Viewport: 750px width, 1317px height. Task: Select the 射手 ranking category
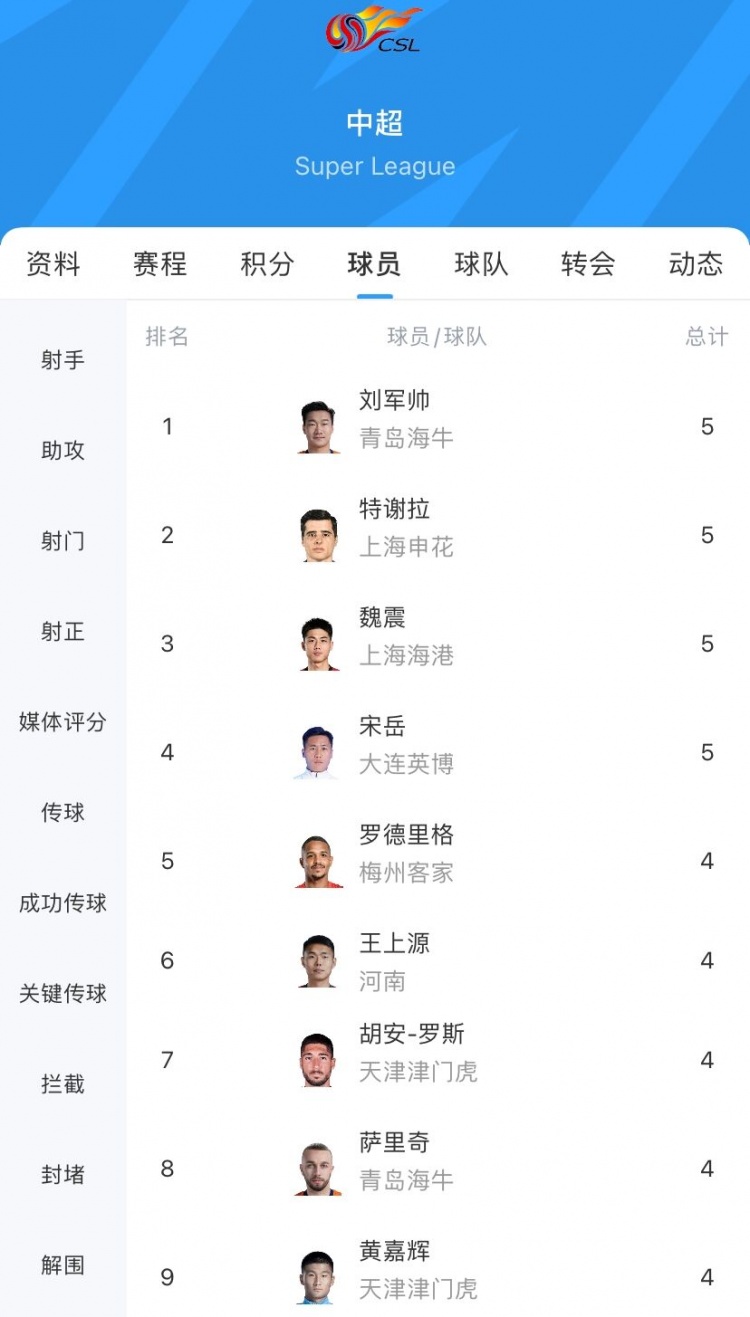tap(63, 360)
